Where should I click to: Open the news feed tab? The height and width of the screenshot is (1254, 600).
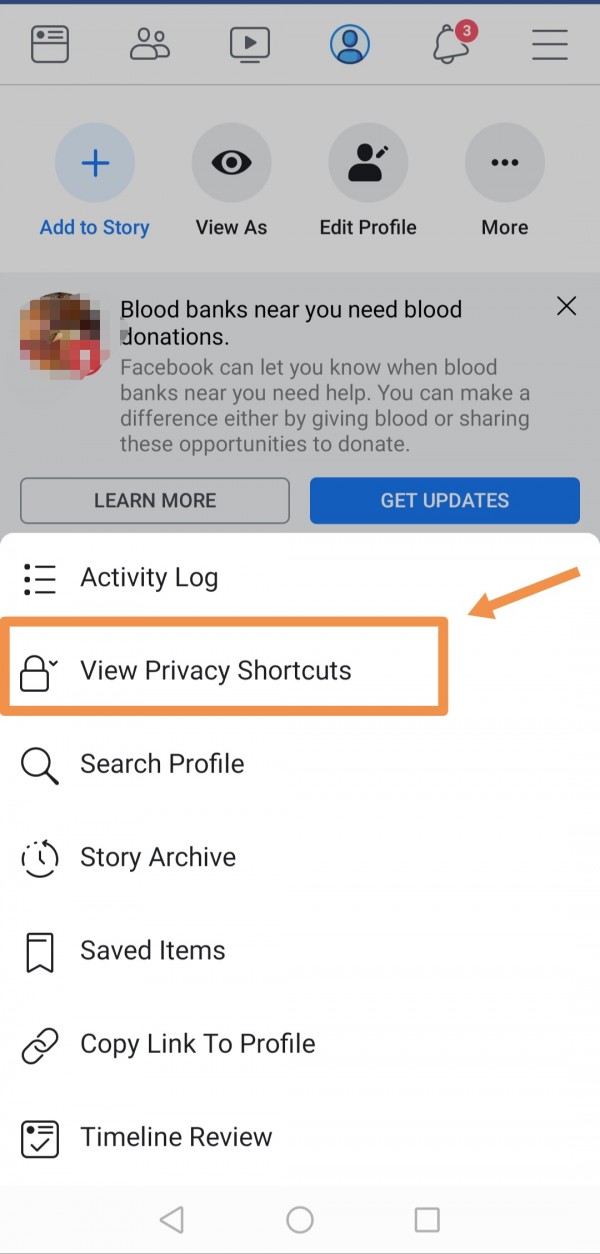click(x=50, y=45)
